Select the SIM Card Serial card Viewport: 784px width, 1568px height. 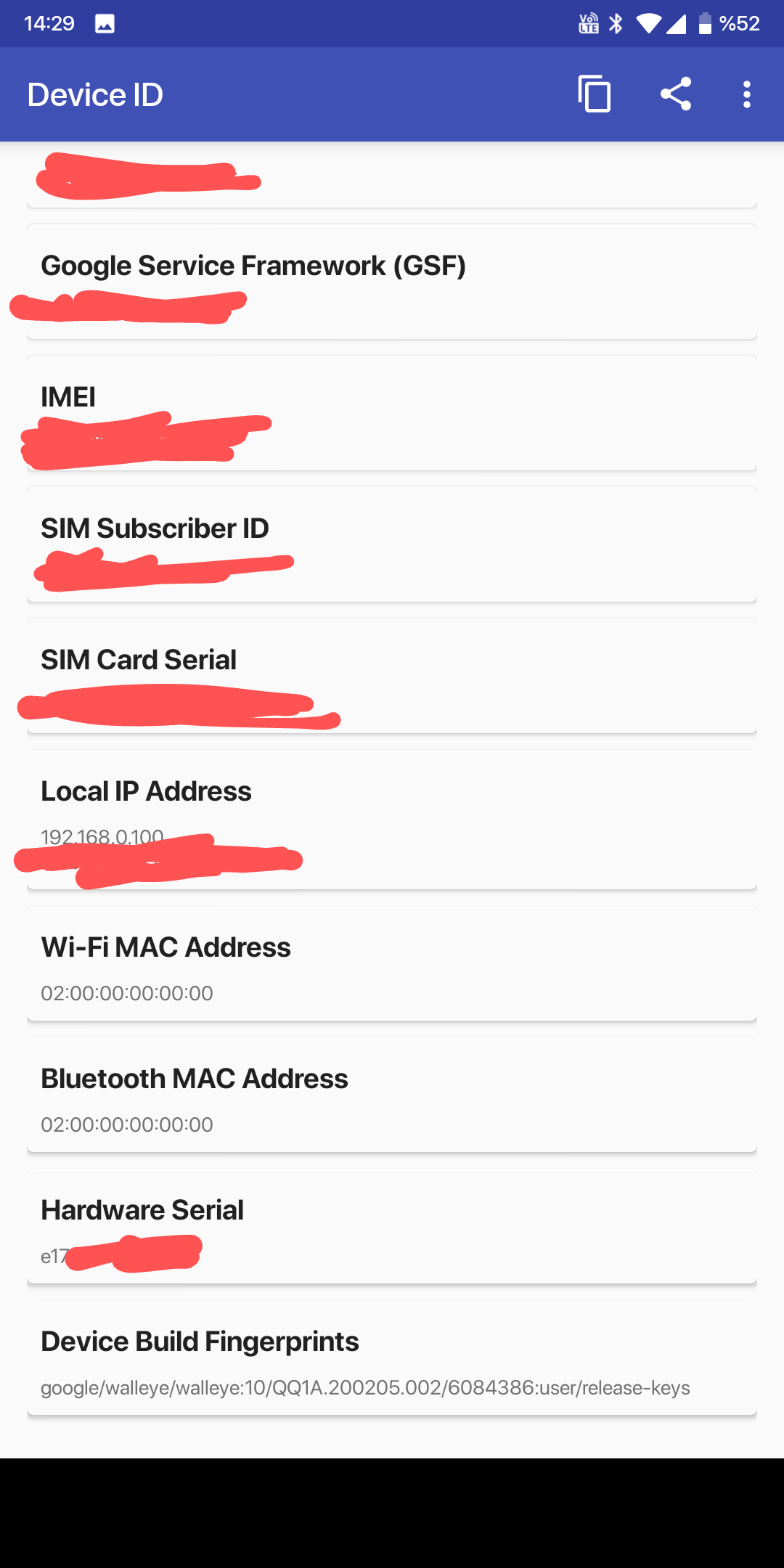click(x=392, y=676)
